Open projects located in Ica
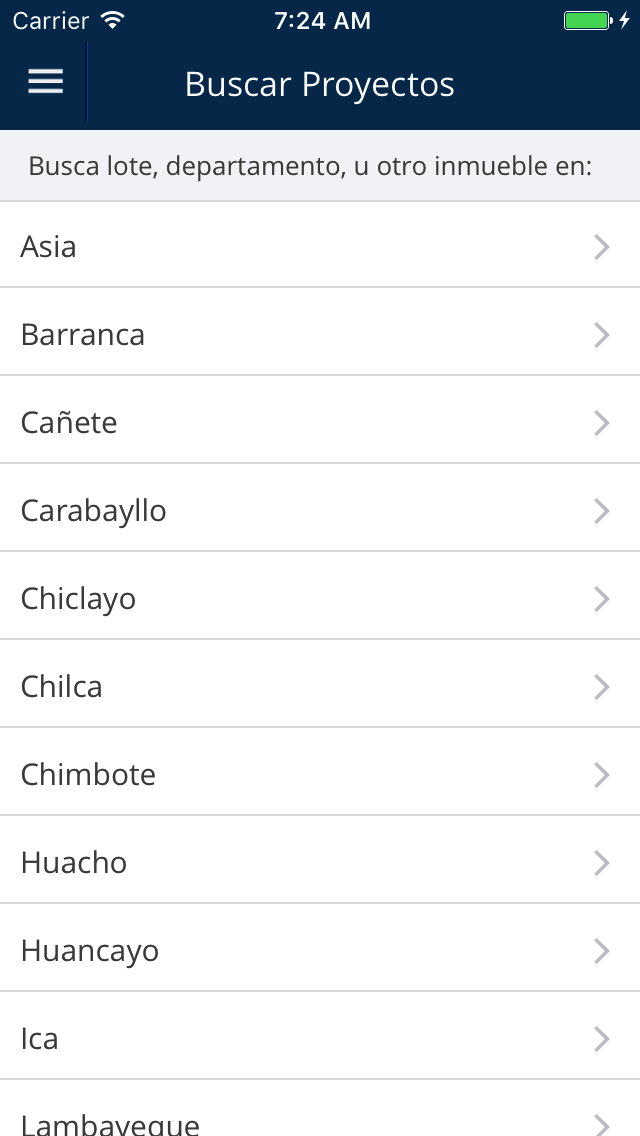Viewport: 640px width, 1136px height. [x=320, y=1036]
